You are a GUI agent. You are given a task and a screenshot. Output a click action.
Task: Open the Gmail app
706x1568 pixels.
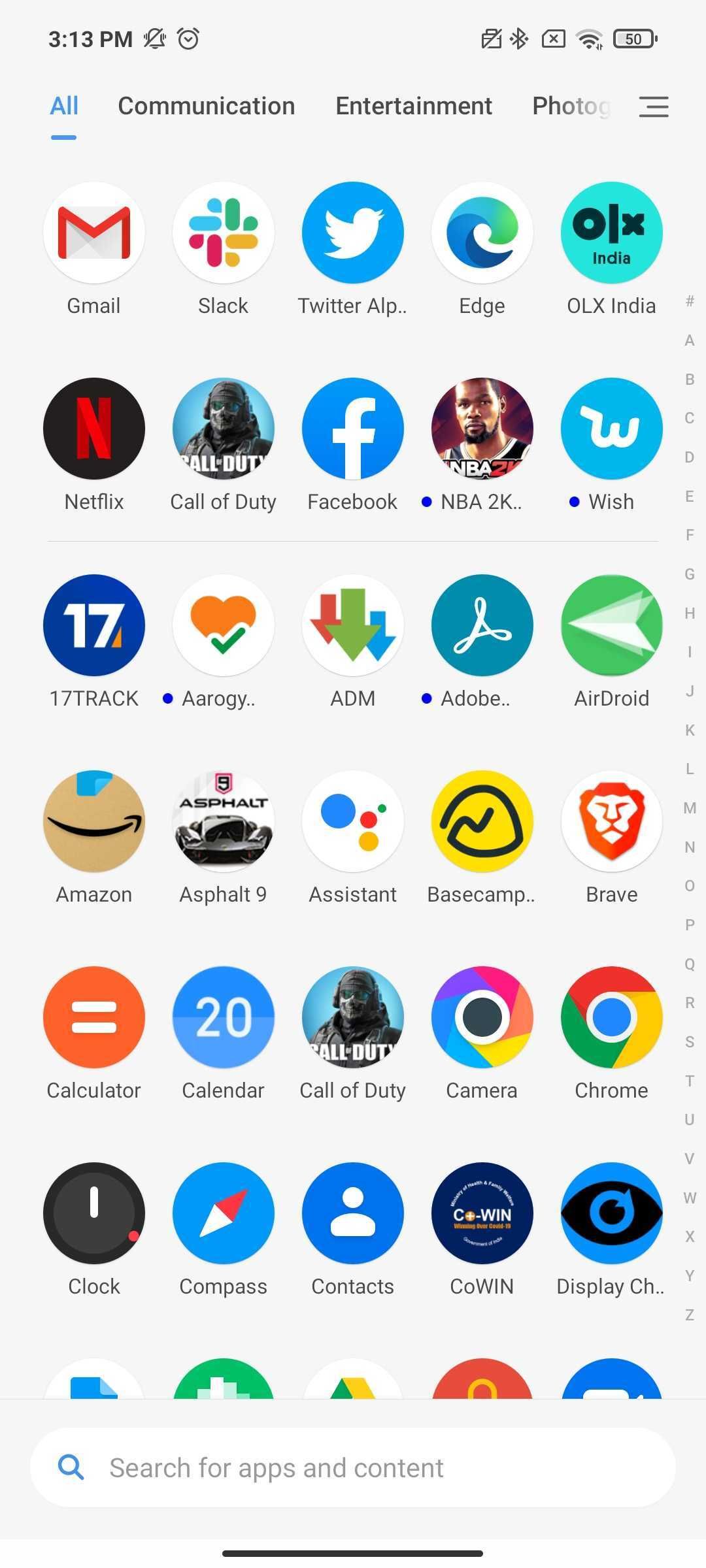click(x=94, y=233)
